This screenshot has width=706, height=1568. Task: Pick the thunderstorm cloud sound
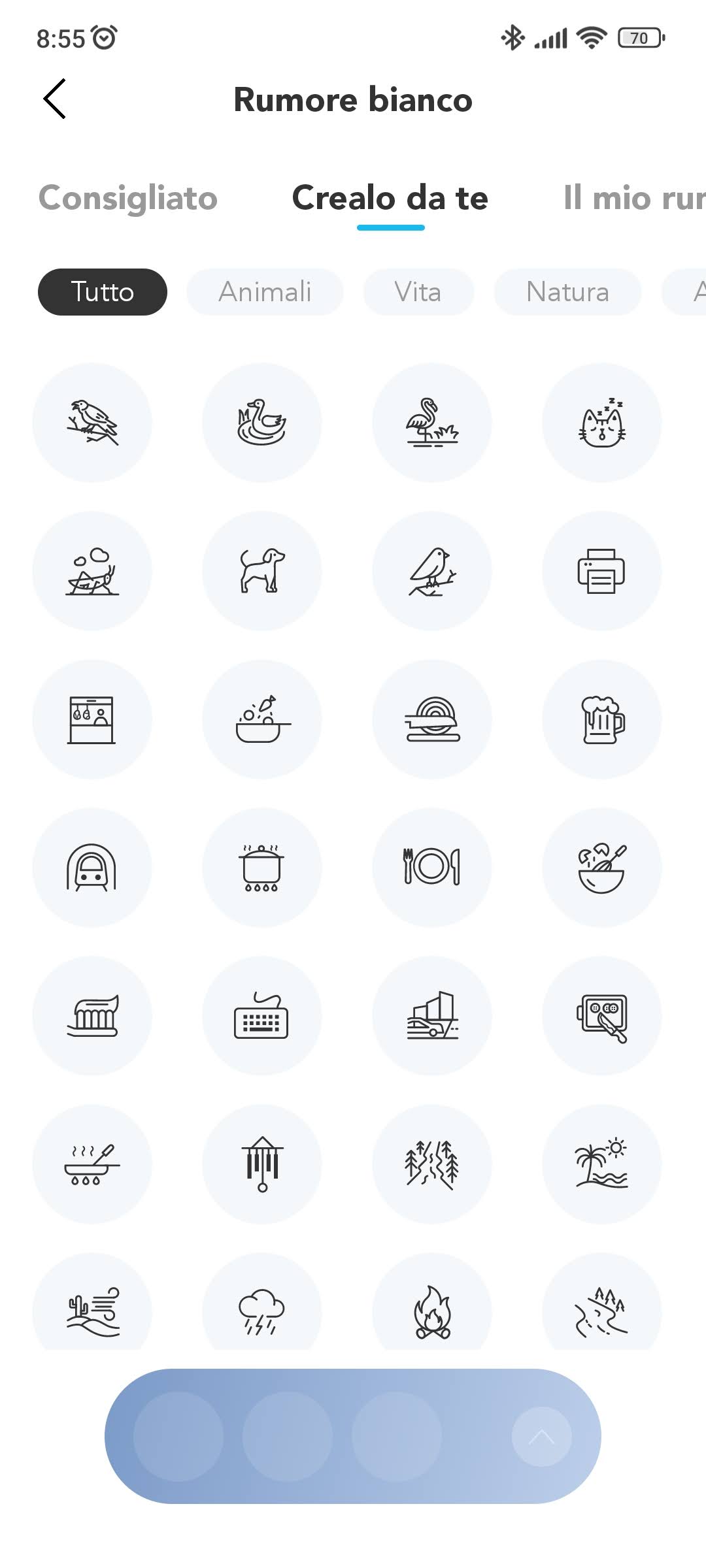(262, 1310)
